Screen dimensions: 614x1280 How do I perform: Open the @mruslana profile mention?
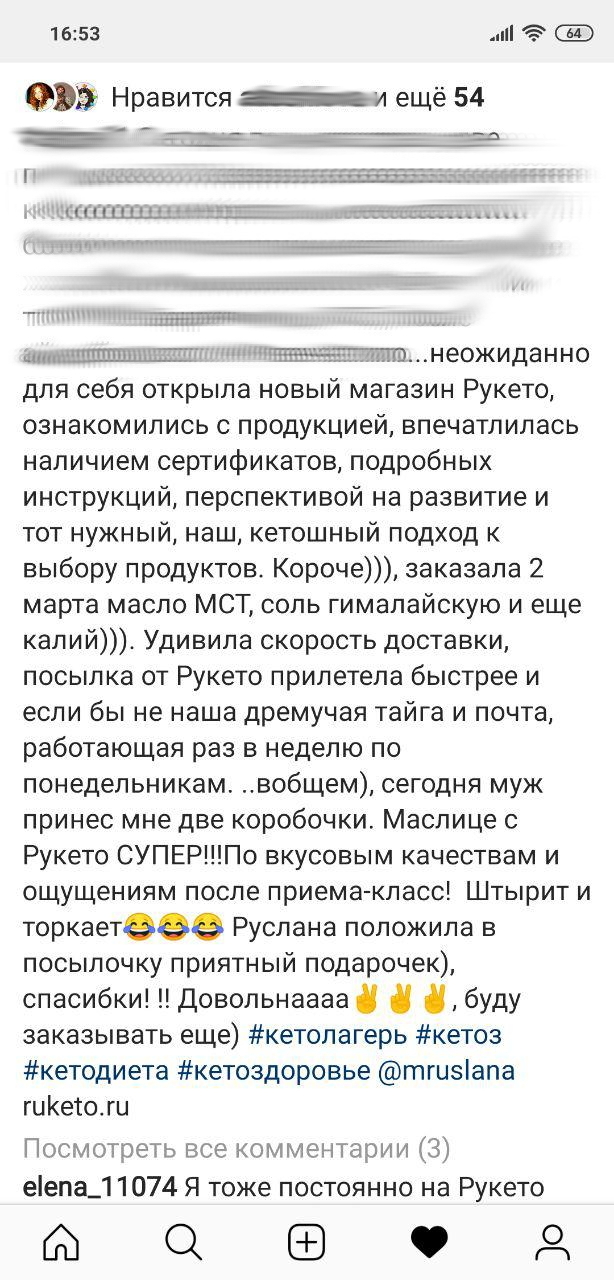tap(447, 1071)
